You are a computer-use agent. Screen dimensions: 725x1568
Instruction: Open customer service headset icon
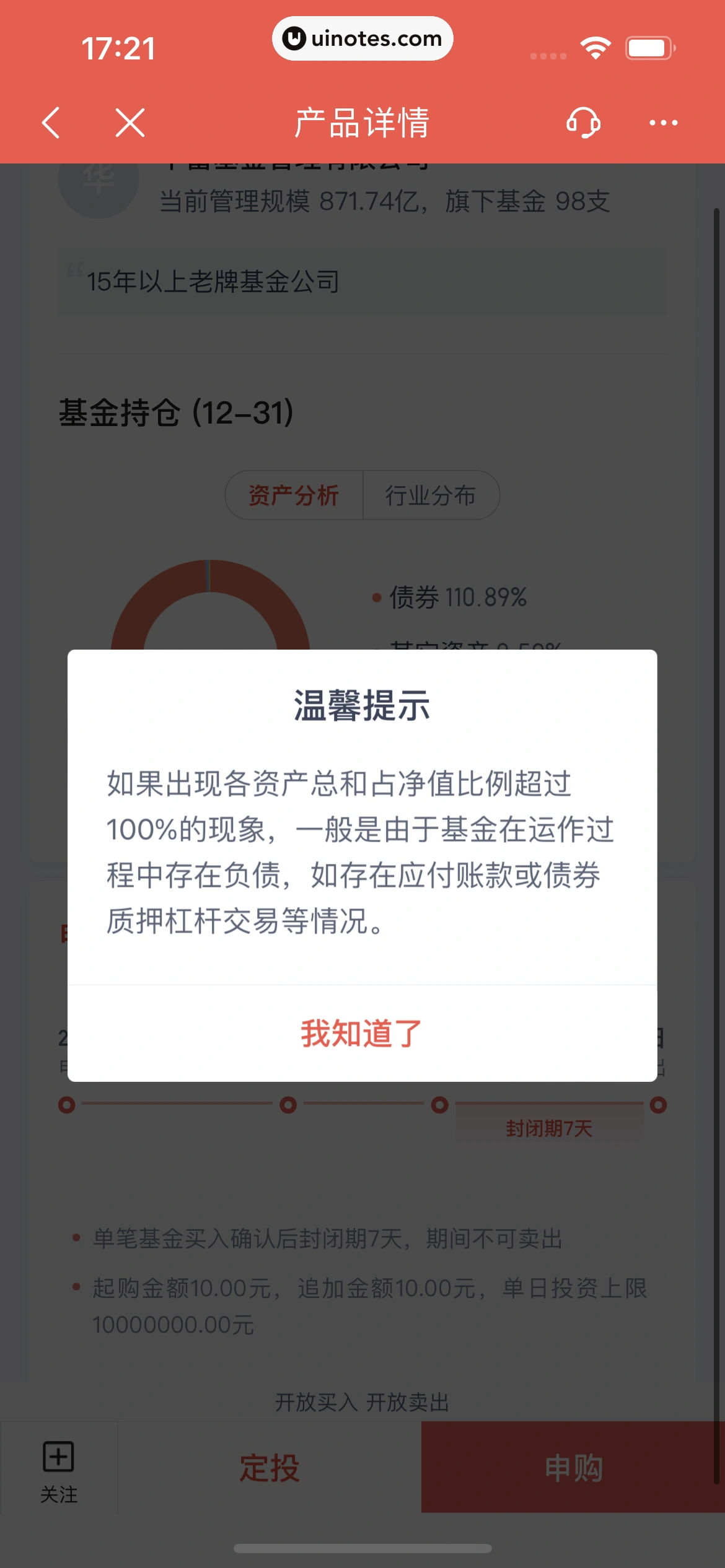(583, 123)
